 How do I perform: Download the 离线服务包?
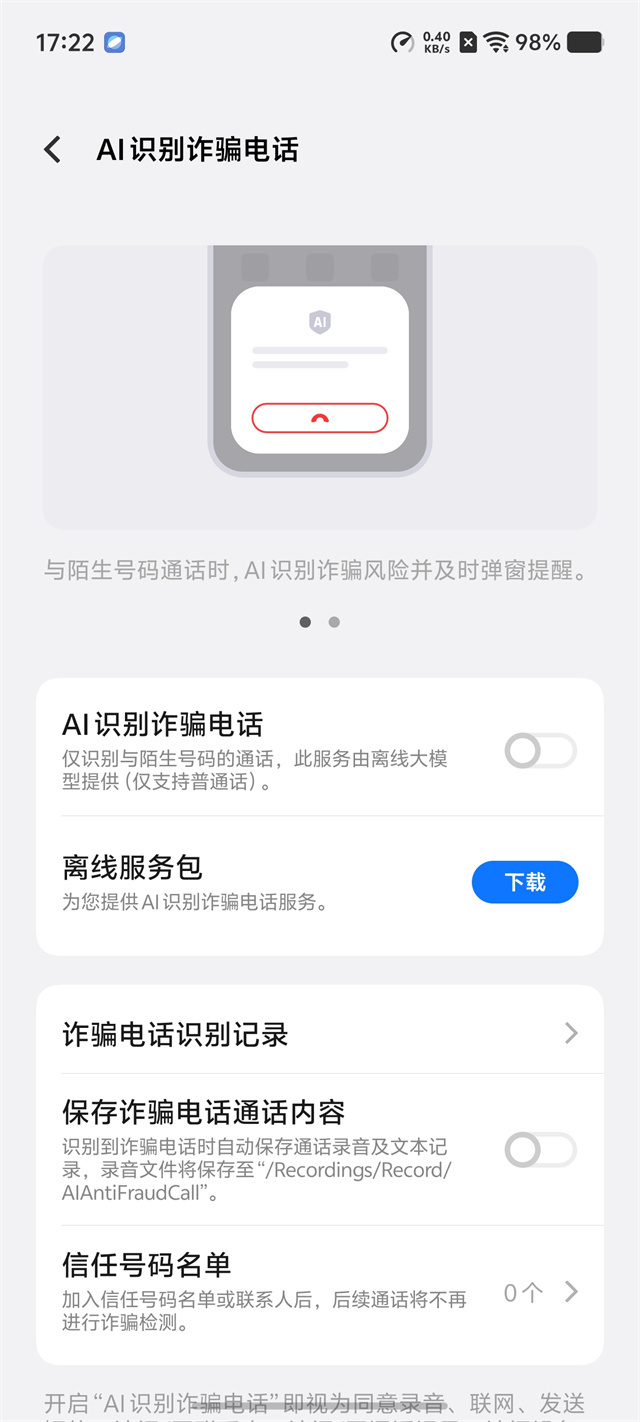[525, 882]
